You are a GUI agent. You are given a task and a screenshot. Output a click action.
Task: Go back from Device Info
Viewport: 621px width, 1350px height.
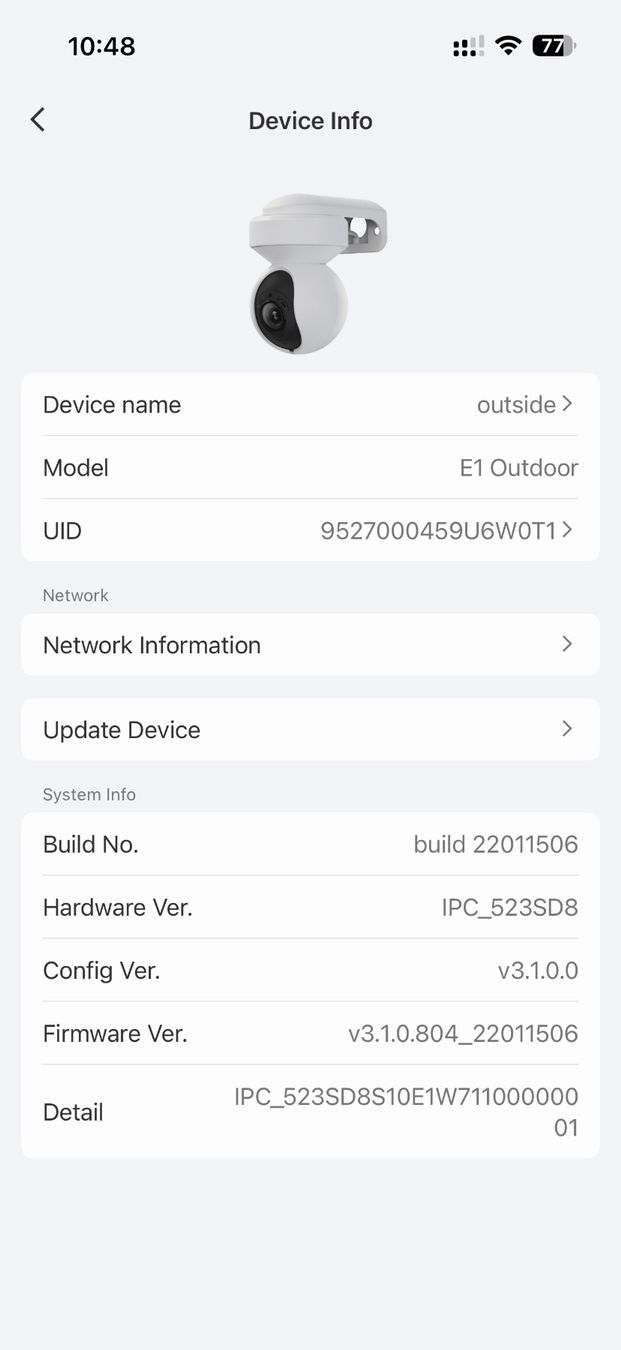(37, 120)
